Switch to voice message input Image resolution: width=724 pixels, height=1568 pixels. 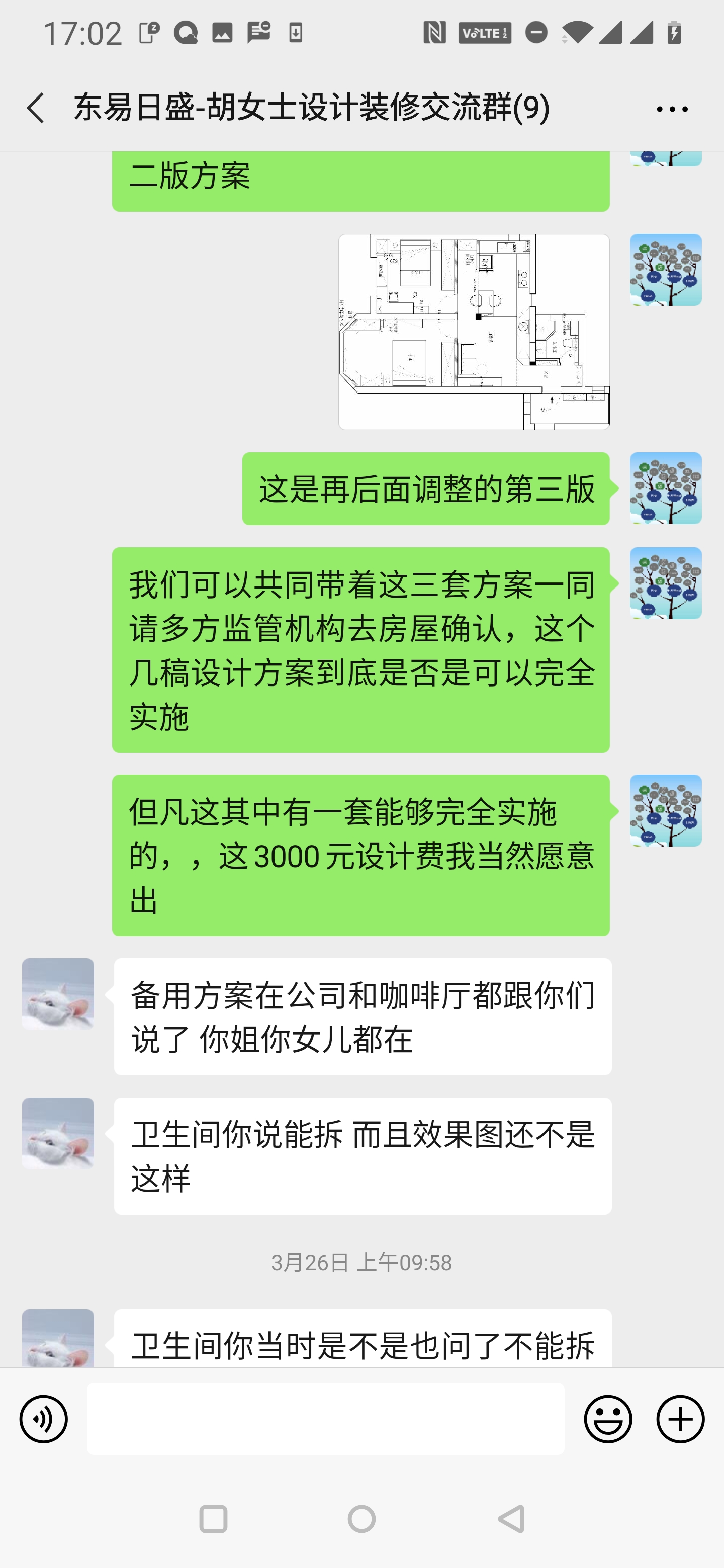[43, 1419]
